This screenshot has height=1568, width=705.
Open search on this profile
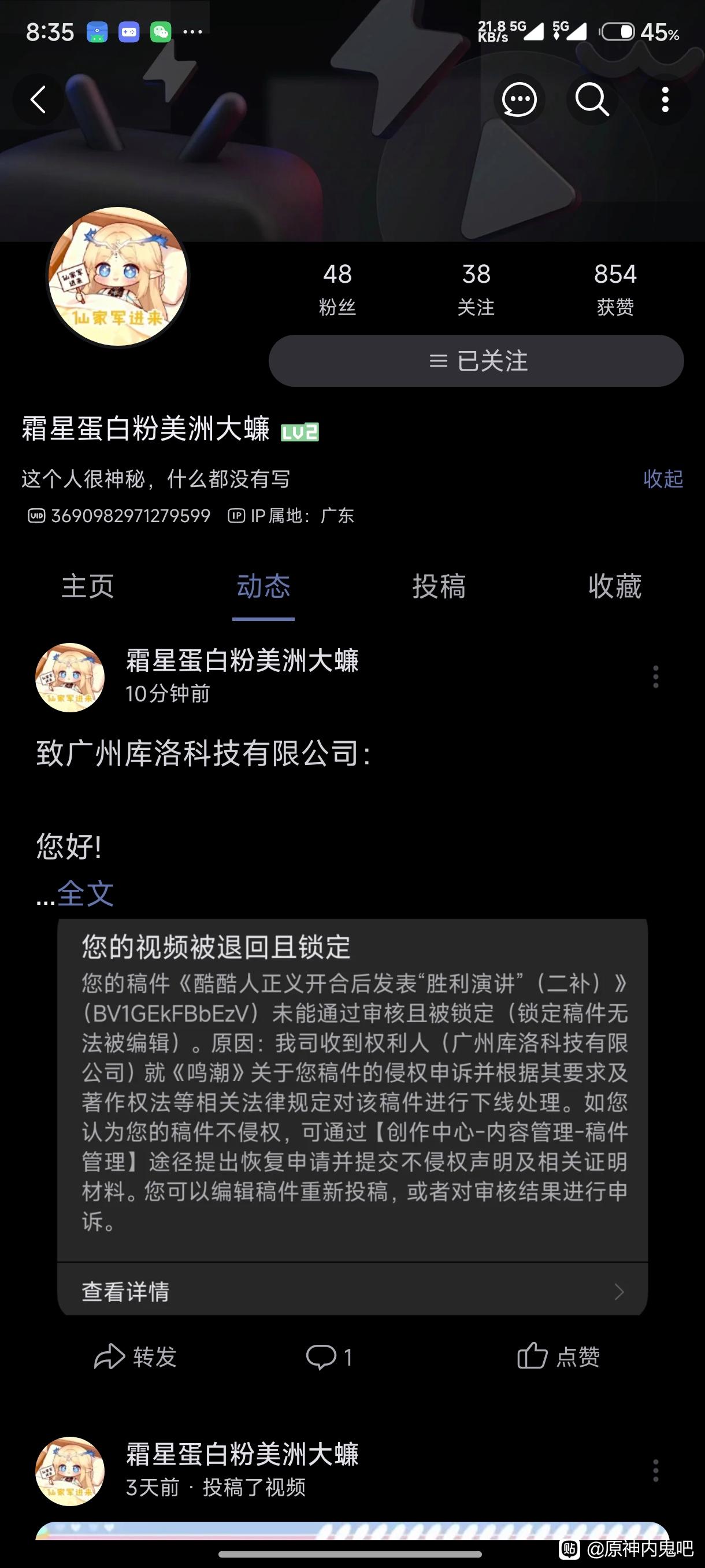point(592,99)
